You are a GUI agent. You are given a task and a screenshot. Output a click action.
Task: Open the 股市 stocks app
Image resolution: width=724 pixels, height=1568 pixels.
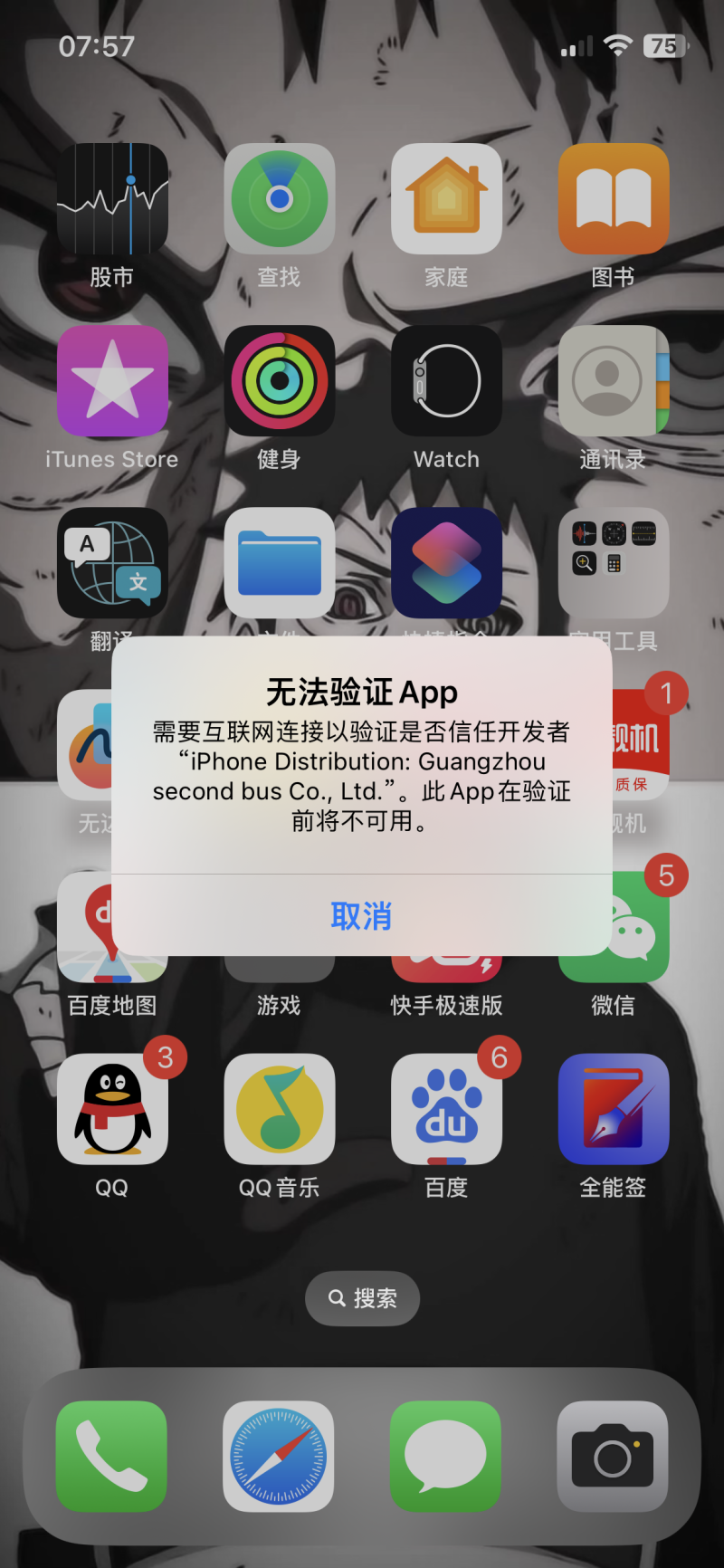coord(112,199)
